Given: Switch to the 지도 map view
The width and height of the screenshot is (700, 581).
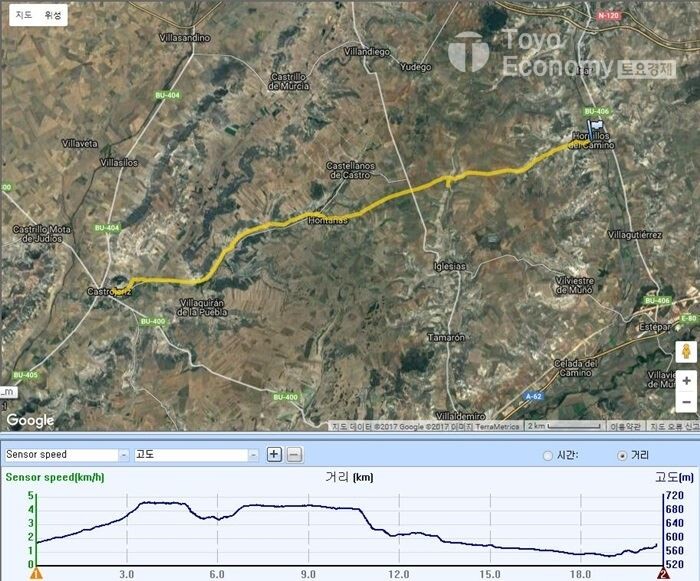Looking at the screenshot, I should (x=20, y=15).
